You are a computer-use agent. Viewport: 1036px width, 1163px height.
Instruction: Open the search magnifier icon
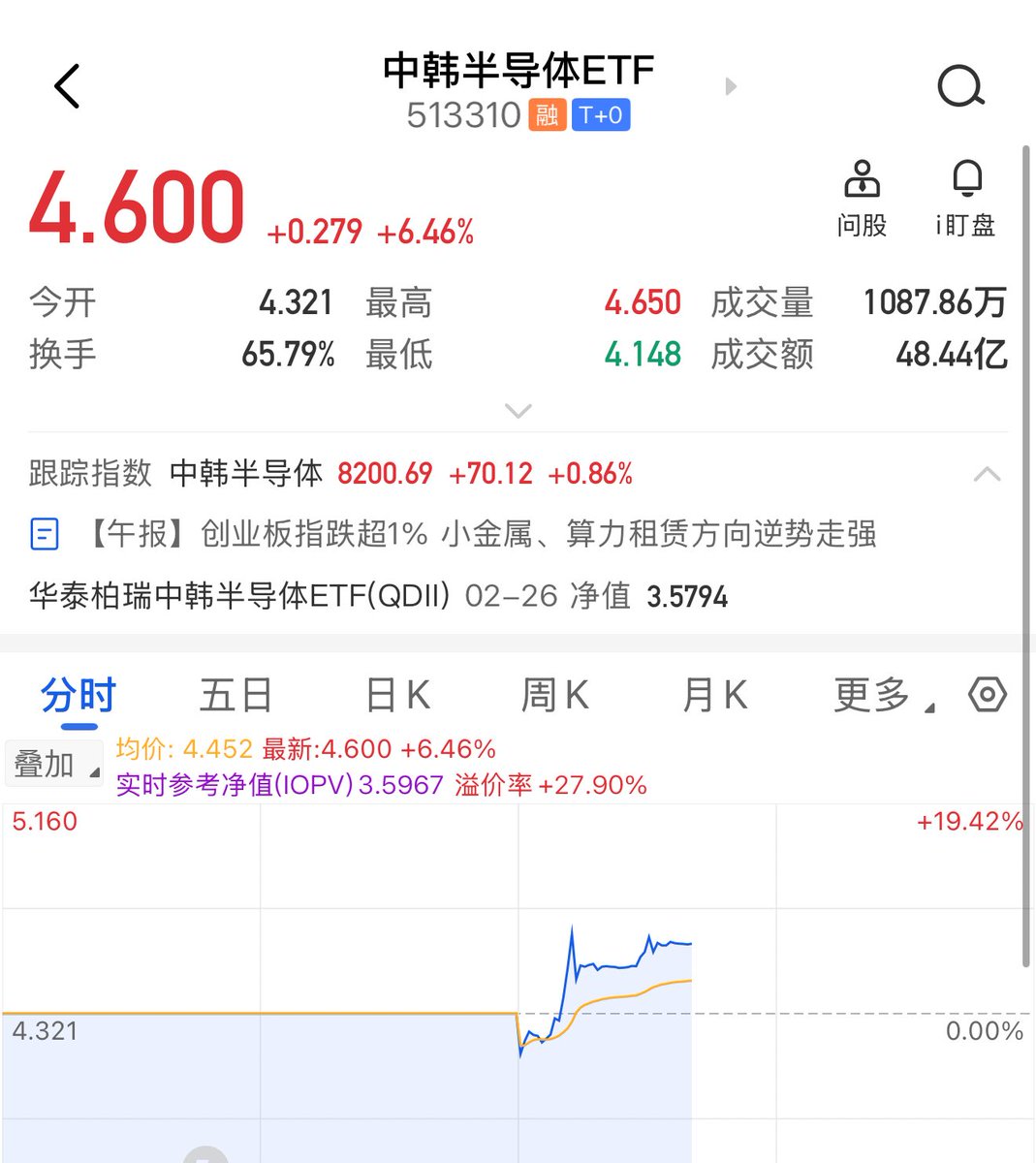960,87
